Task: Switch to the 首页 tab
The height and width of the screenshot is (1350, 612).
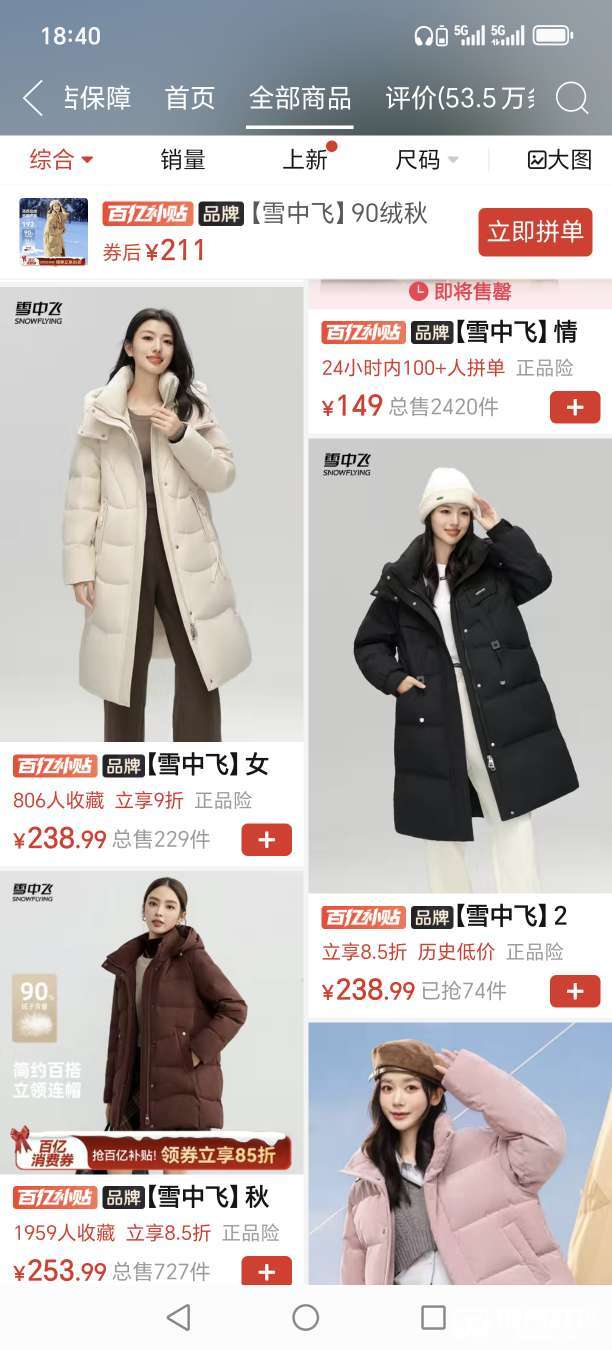Action: coord(190,98)
